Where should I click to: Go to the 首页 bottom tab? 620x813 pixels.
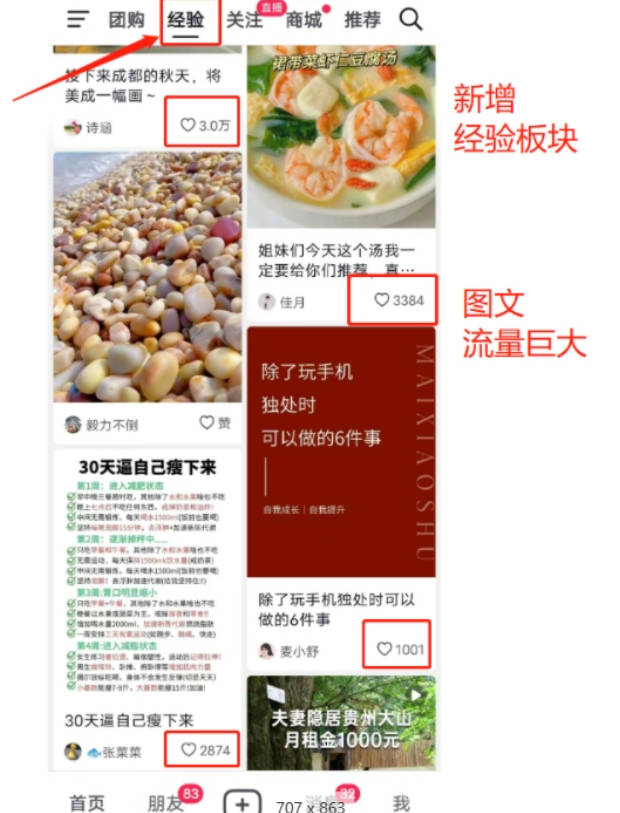[x=87, y=802]
